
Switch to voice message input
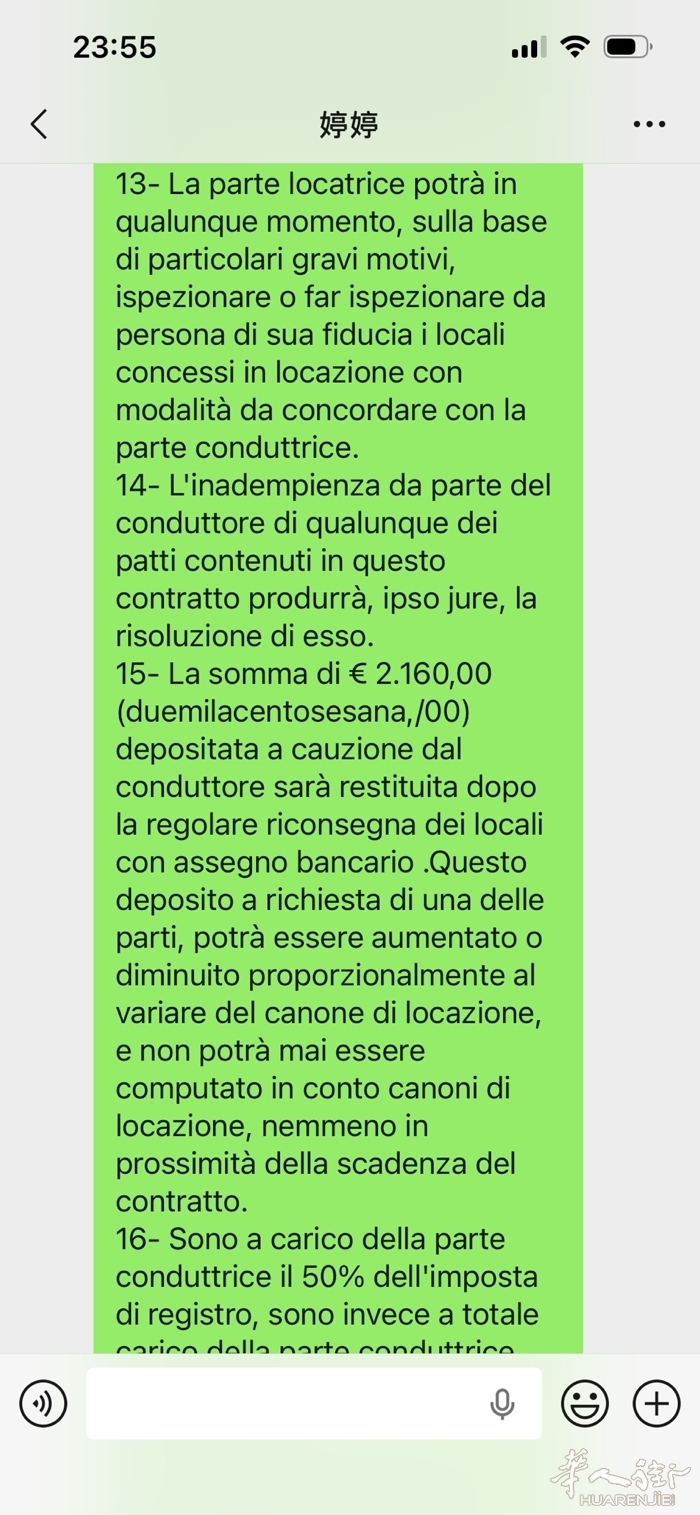pos(43,1404)
